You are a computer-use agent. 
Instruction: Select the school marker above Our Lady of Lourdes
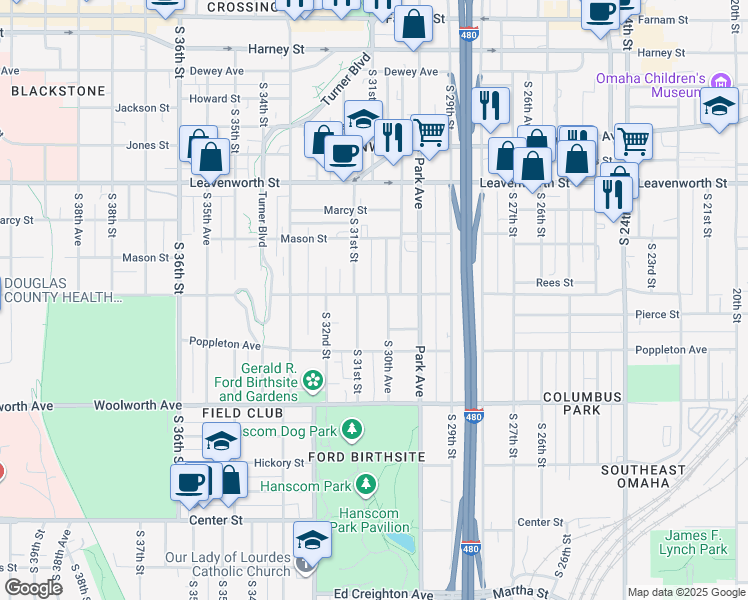pyautogui.click(x=313, y=541)
